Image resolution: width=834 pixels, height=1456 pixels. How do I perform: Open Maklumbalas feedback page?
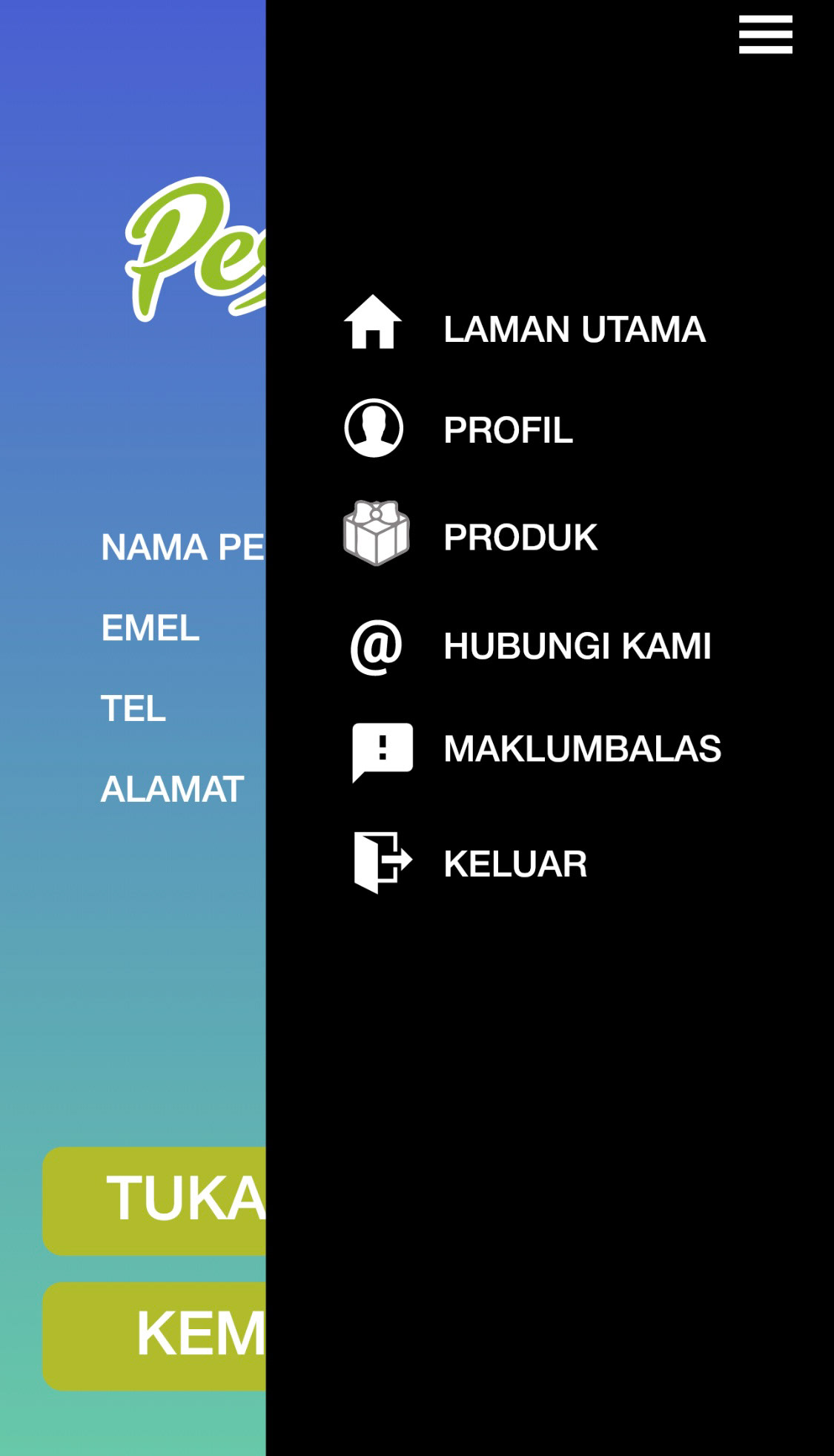tap(581, 748)
